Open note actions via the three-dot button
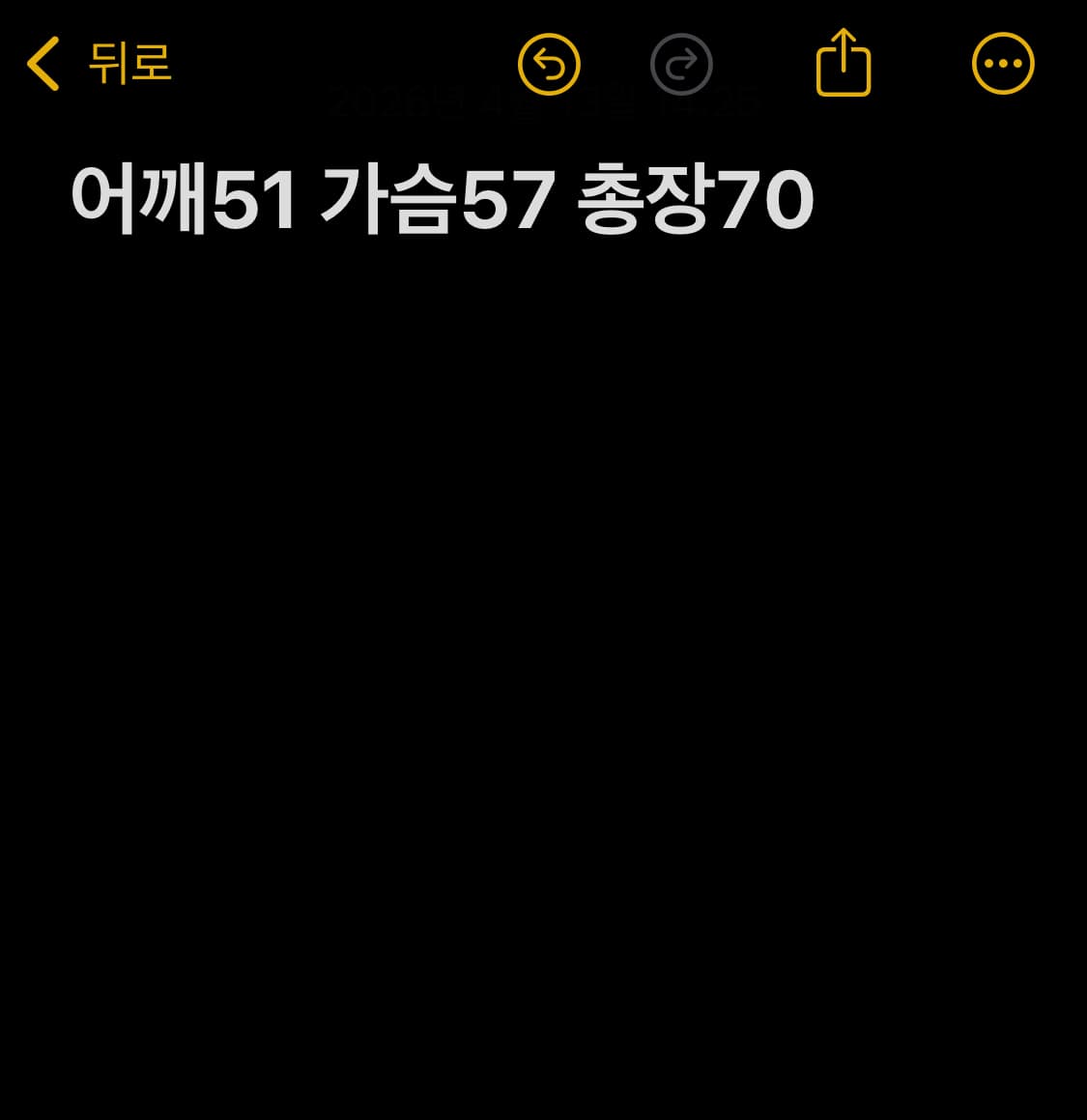1087x1120 pixels. tap(1003, 62)
